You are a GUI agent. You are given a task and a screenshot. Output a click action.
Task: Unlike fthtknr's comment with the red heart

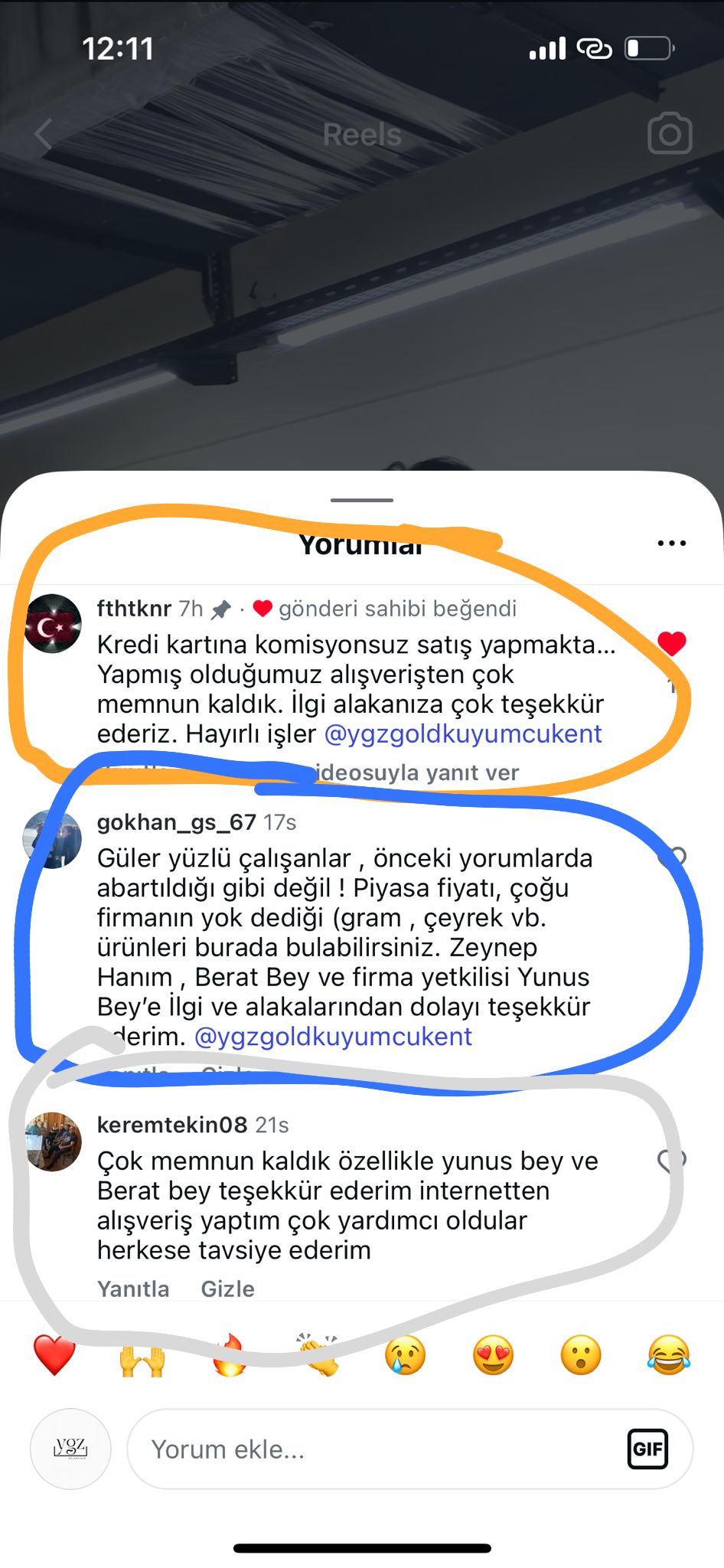[671, 644]
